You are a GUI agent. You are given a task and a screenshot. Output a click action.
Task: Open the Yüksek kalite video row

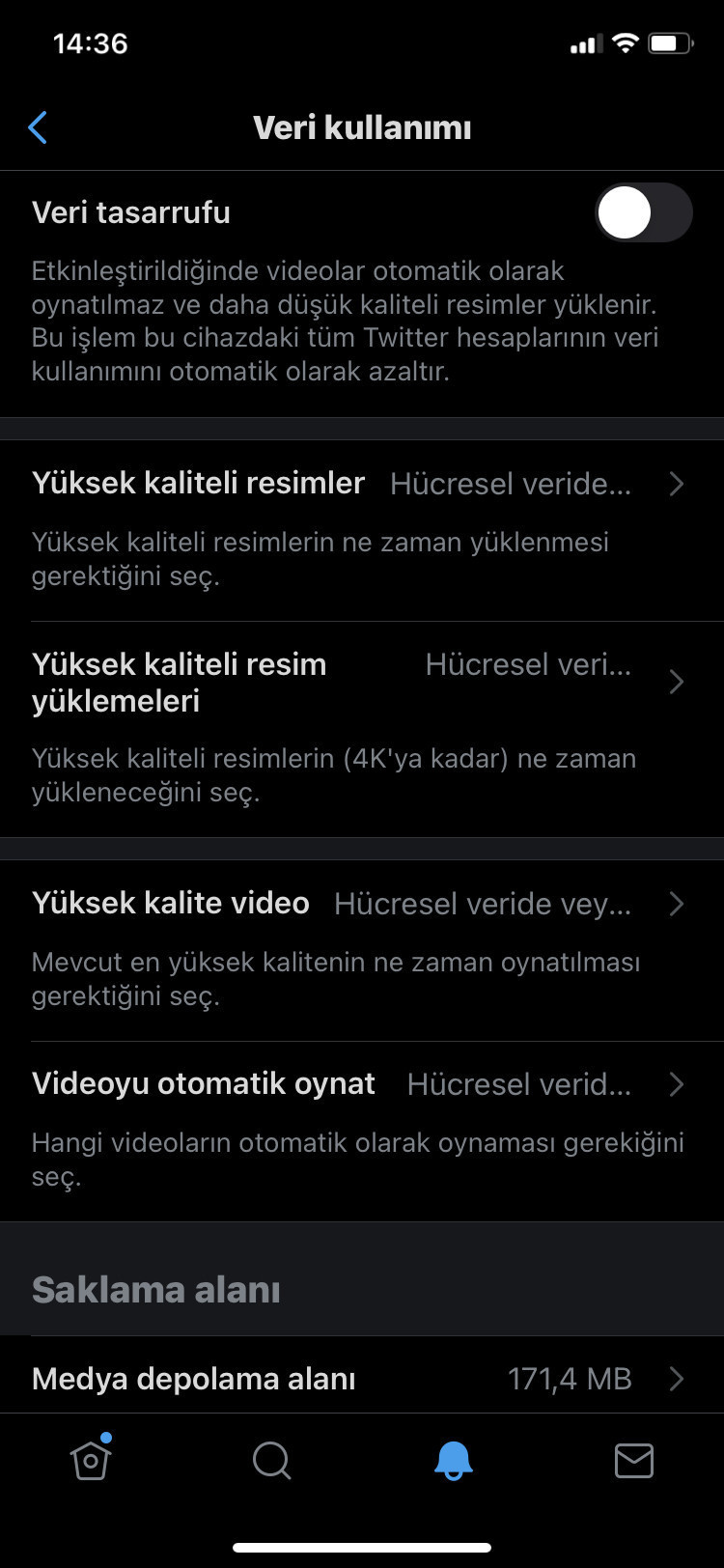pos(362,905)
